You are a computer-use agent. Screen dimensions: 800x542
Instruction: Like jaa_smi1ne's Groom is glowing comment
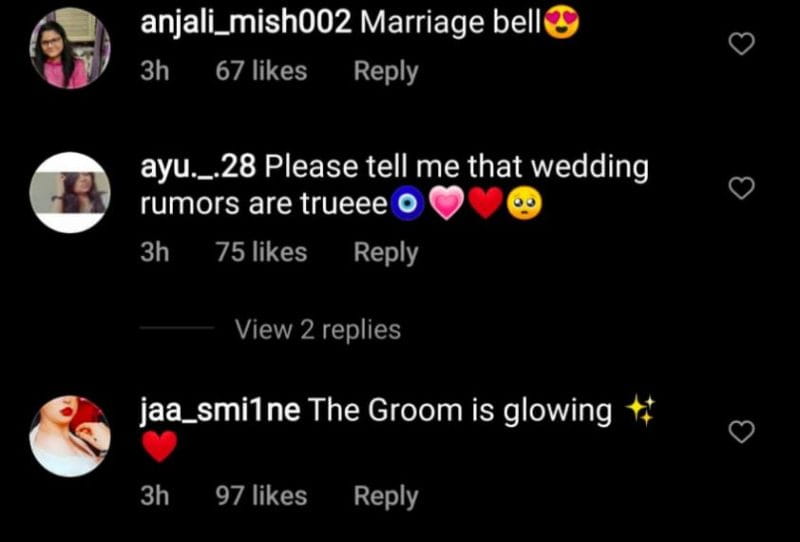tap(740, 431)
